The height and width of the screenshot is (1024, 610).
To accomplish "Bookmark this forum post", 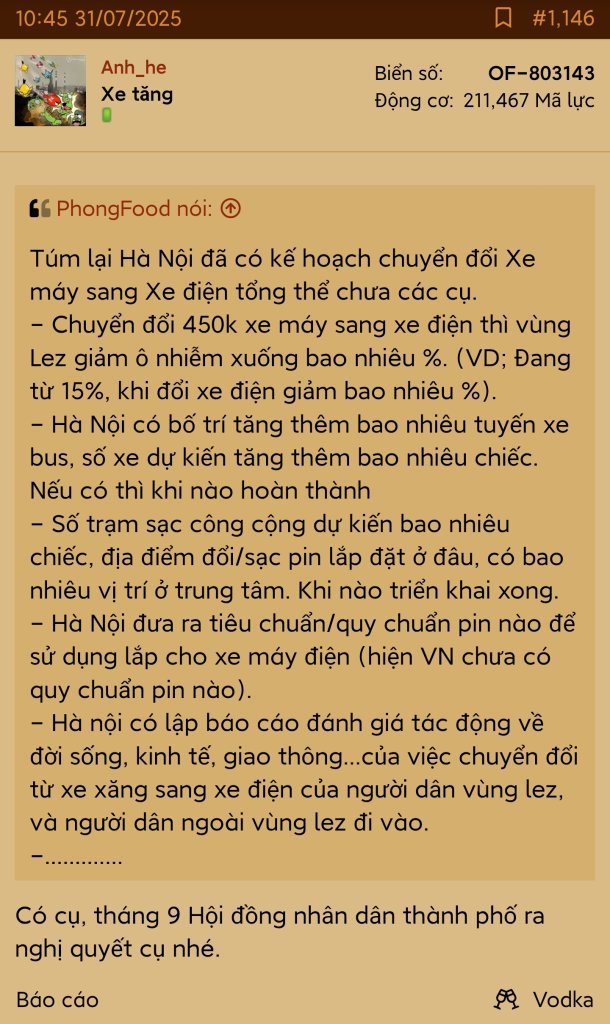I will (x=503, y=18).
